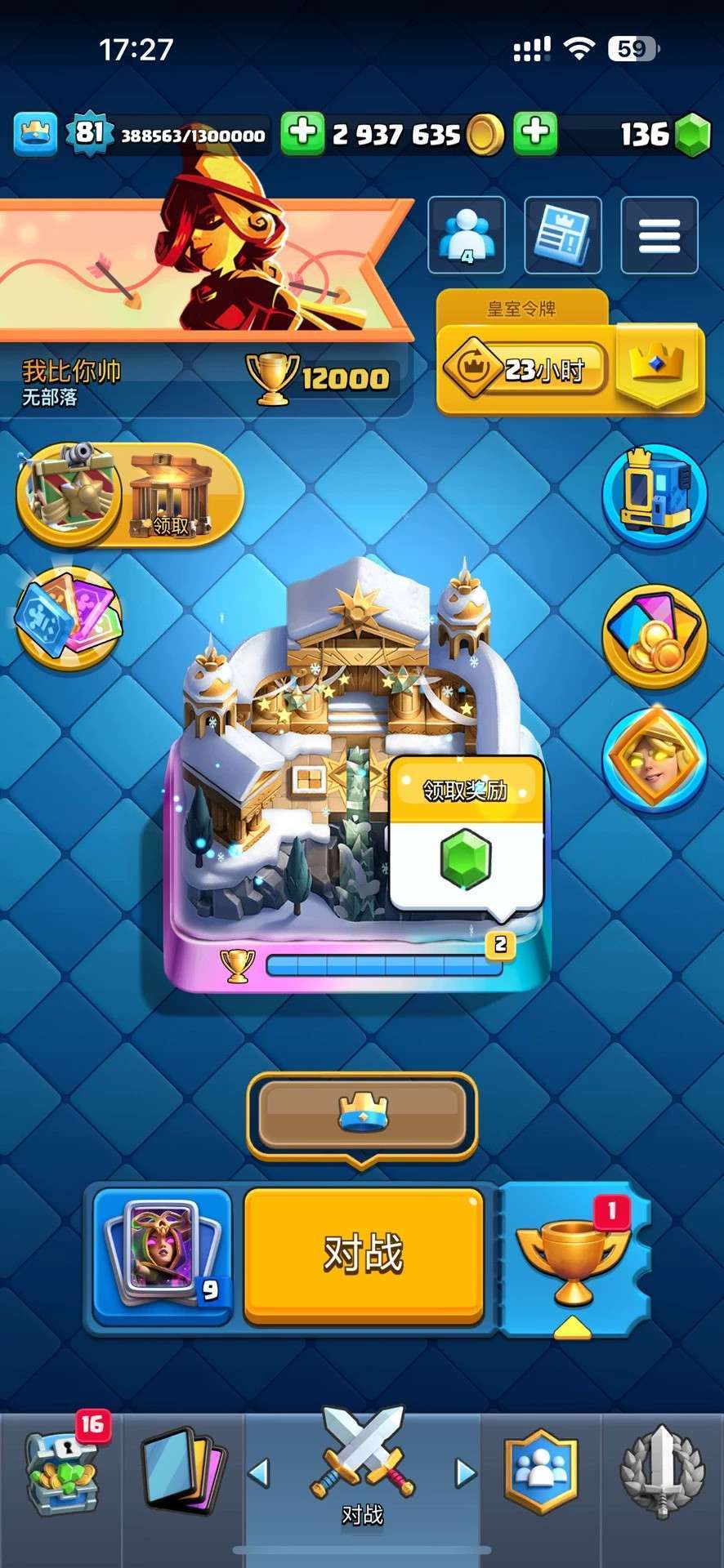The width and height of the screenshot is (724, 1568).
Task: Open the battle deck selector
Action: click(x=162, y=1254)
